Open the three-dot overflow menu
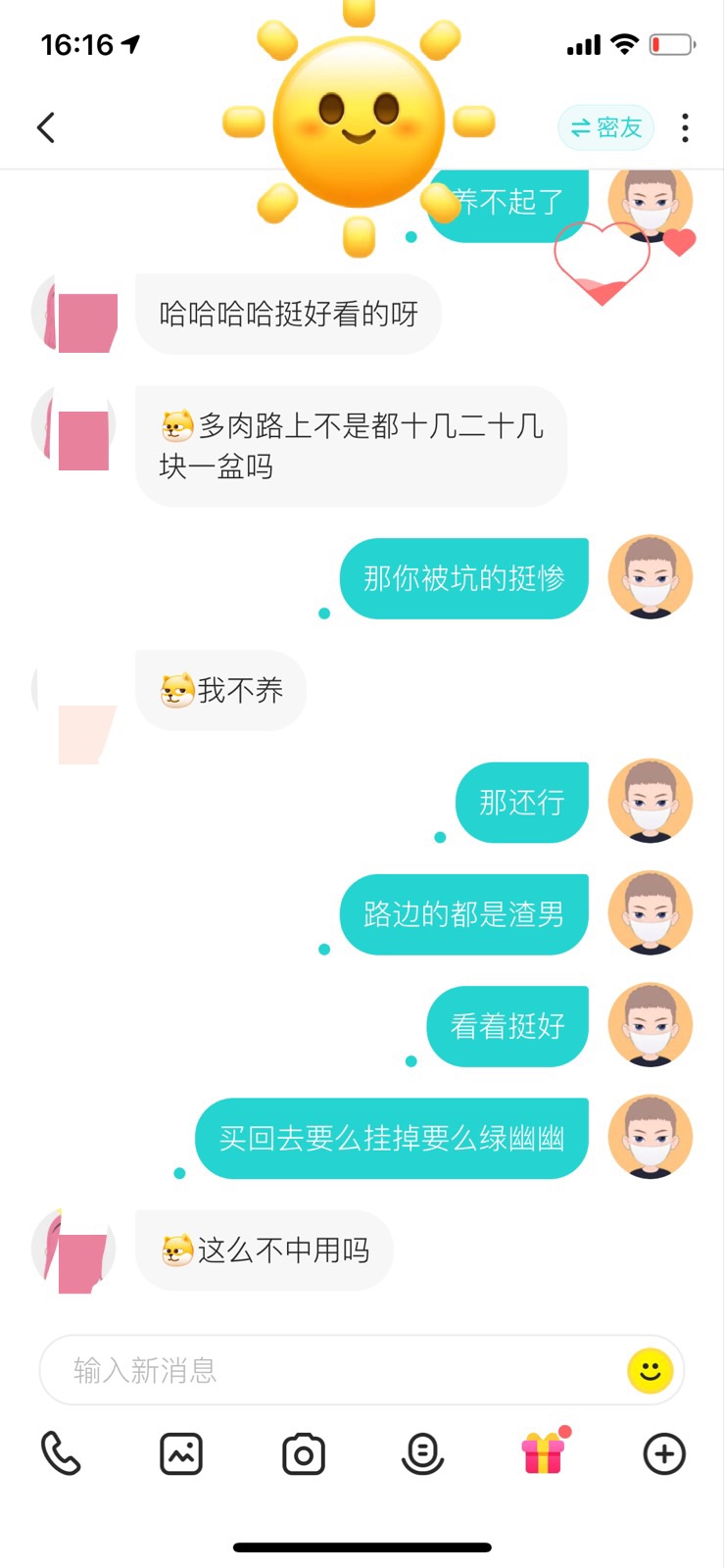Viewport: 724px width, 1568px height. tap(685, 127)
